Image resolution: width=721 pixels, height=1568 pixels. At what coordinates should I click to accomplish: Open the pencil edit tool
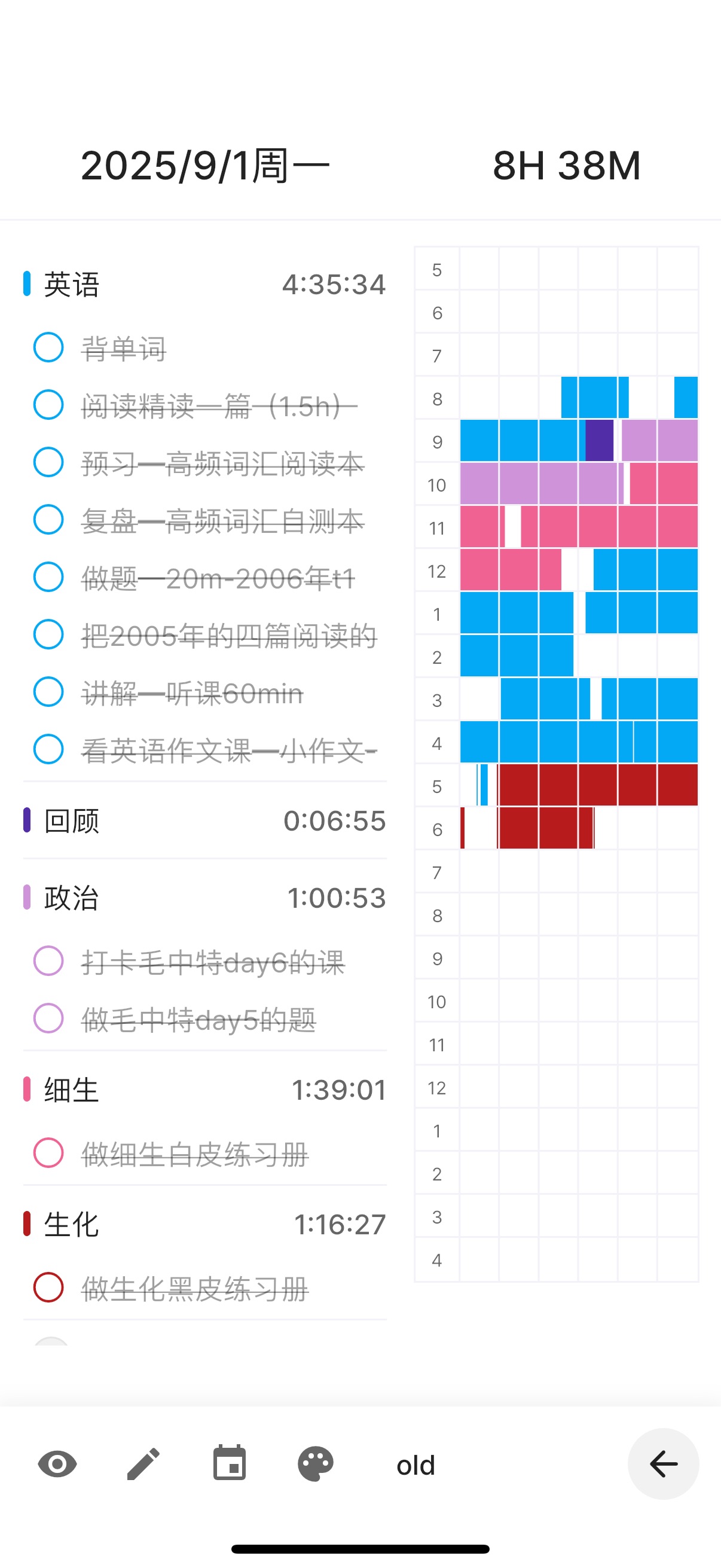[143, 1464]
